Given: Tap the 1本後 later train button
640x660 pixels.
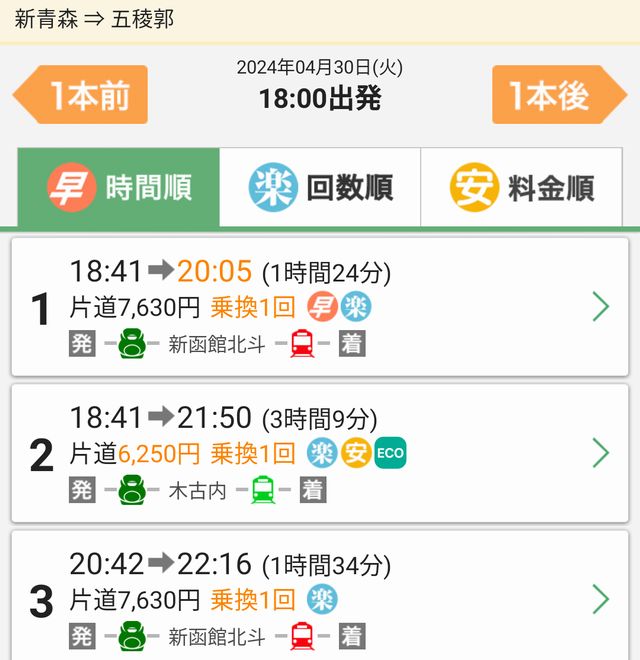Looking at the screenshot, I should tap(558, 95).
